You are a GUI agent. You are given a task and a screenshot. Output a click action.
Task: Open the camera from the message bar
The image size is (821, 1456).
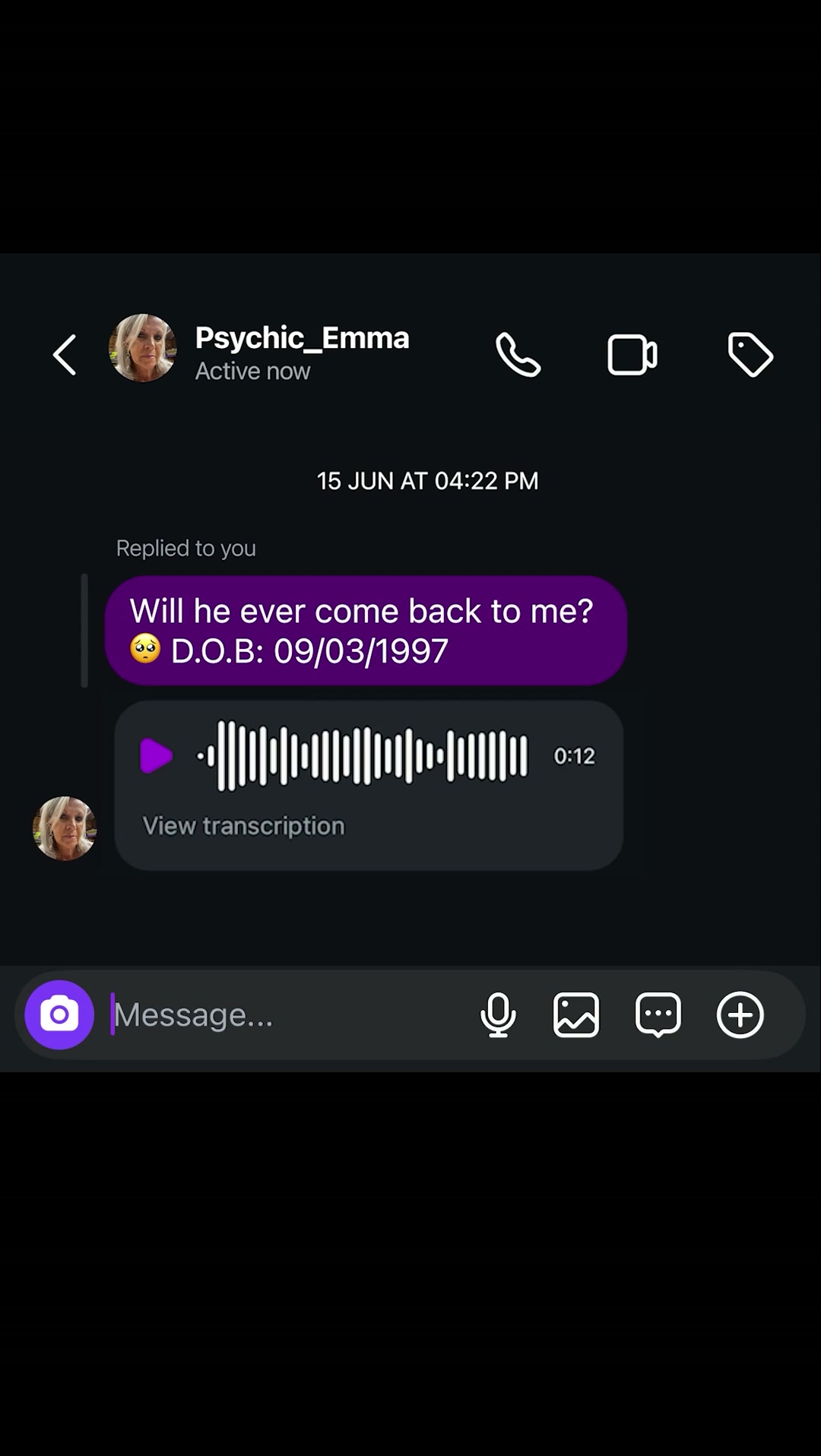(x=59, y=1015)
